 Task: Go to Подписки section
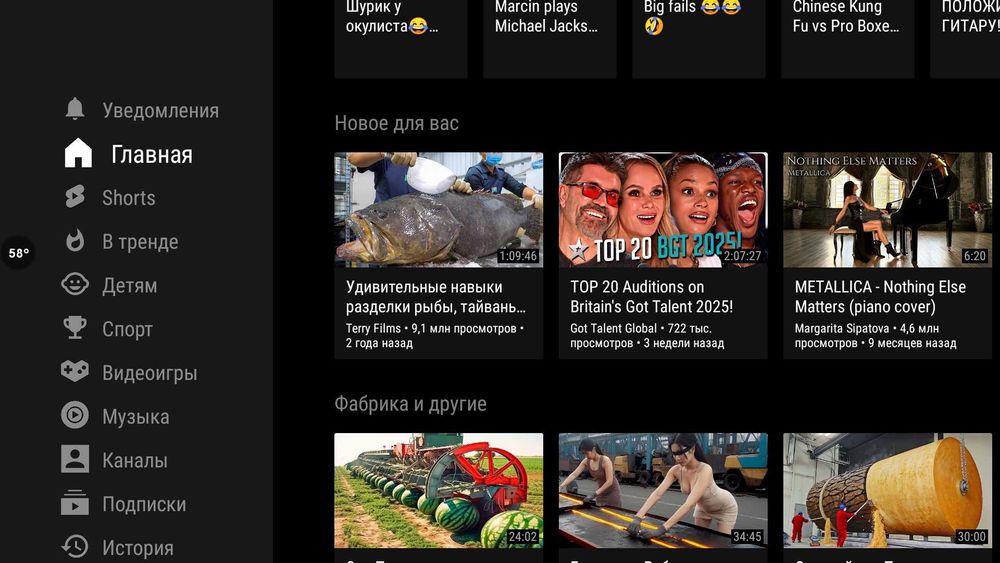point(143,505)
